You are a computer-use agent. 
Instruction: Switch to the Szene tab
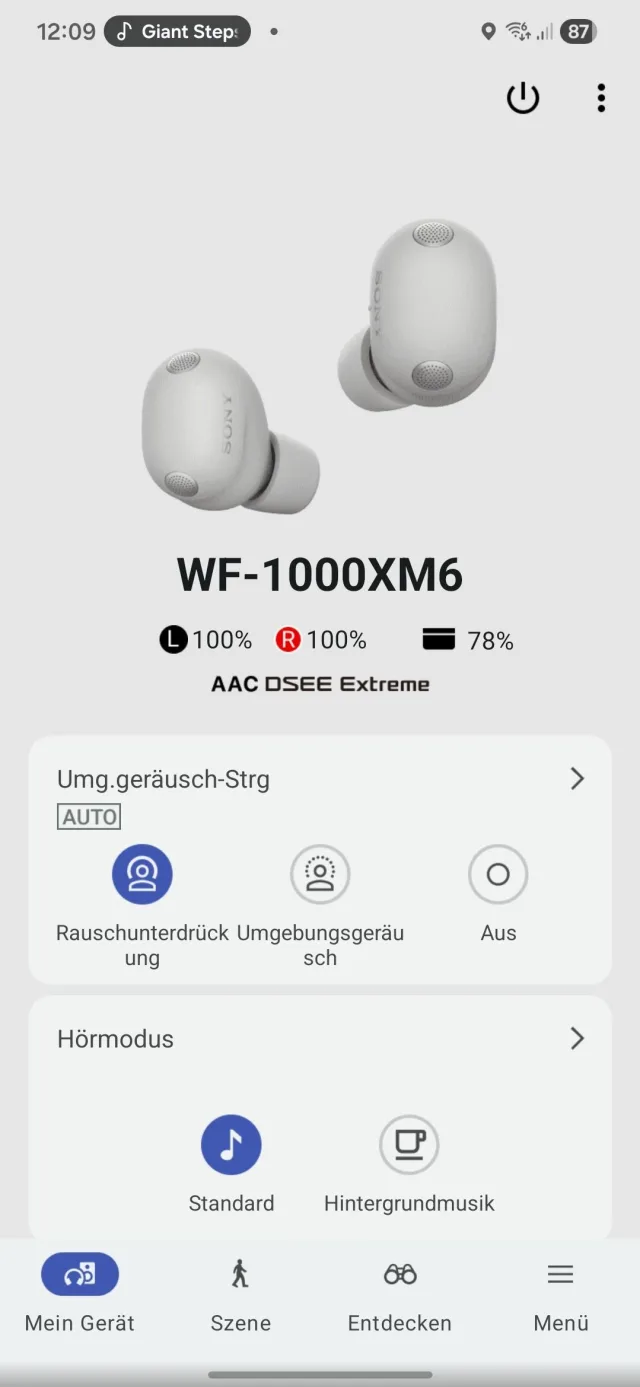pos(240,1294)
